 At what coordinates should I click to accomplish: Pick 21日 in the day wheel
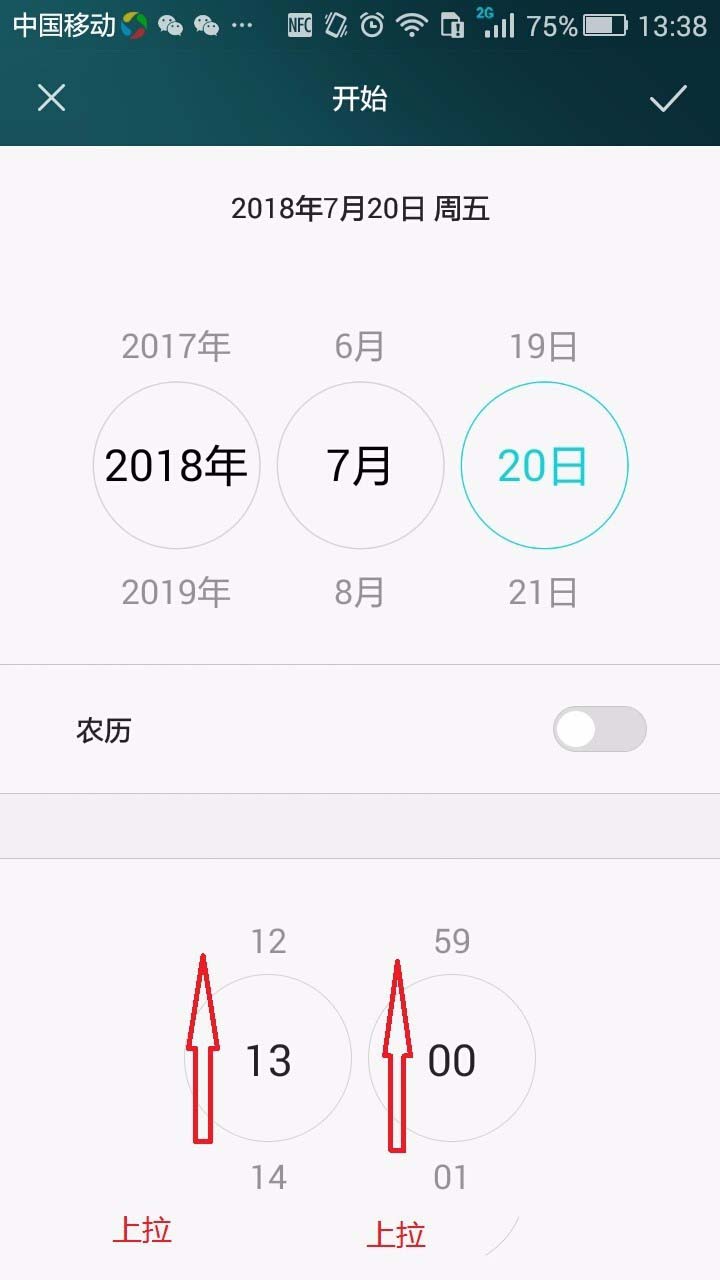[543, 592]
